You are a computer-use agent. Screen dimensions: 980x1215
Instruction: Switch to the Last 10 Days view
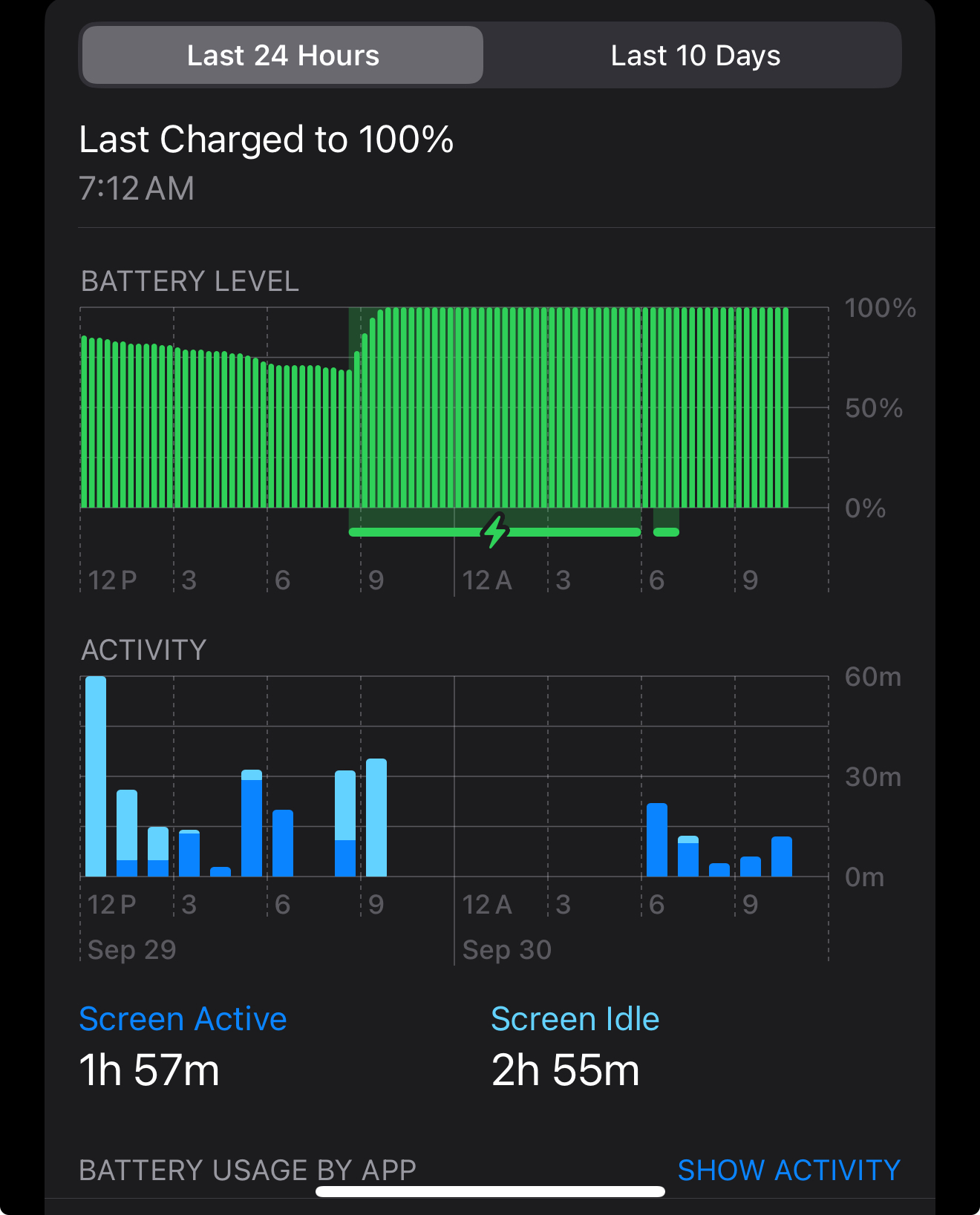[695, 56]
